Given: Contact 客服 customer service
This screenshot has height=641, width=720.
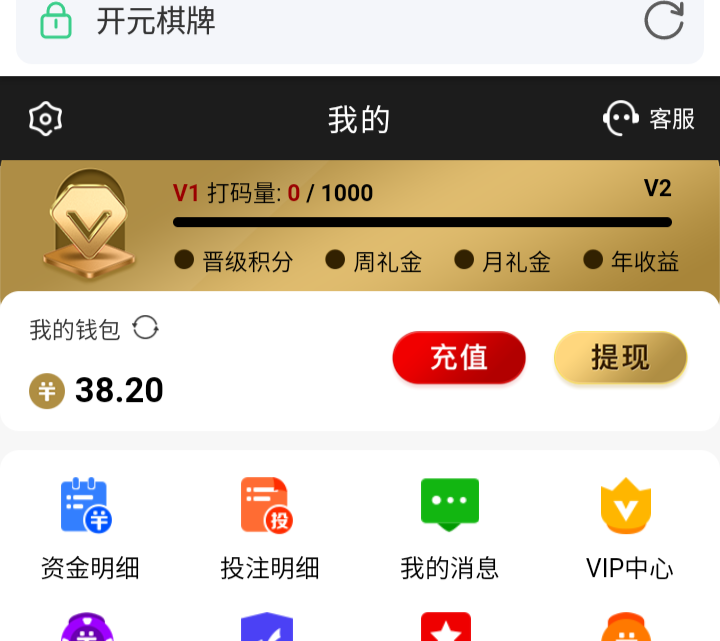Looking at the screenshot, I should [x=649, y=119].
